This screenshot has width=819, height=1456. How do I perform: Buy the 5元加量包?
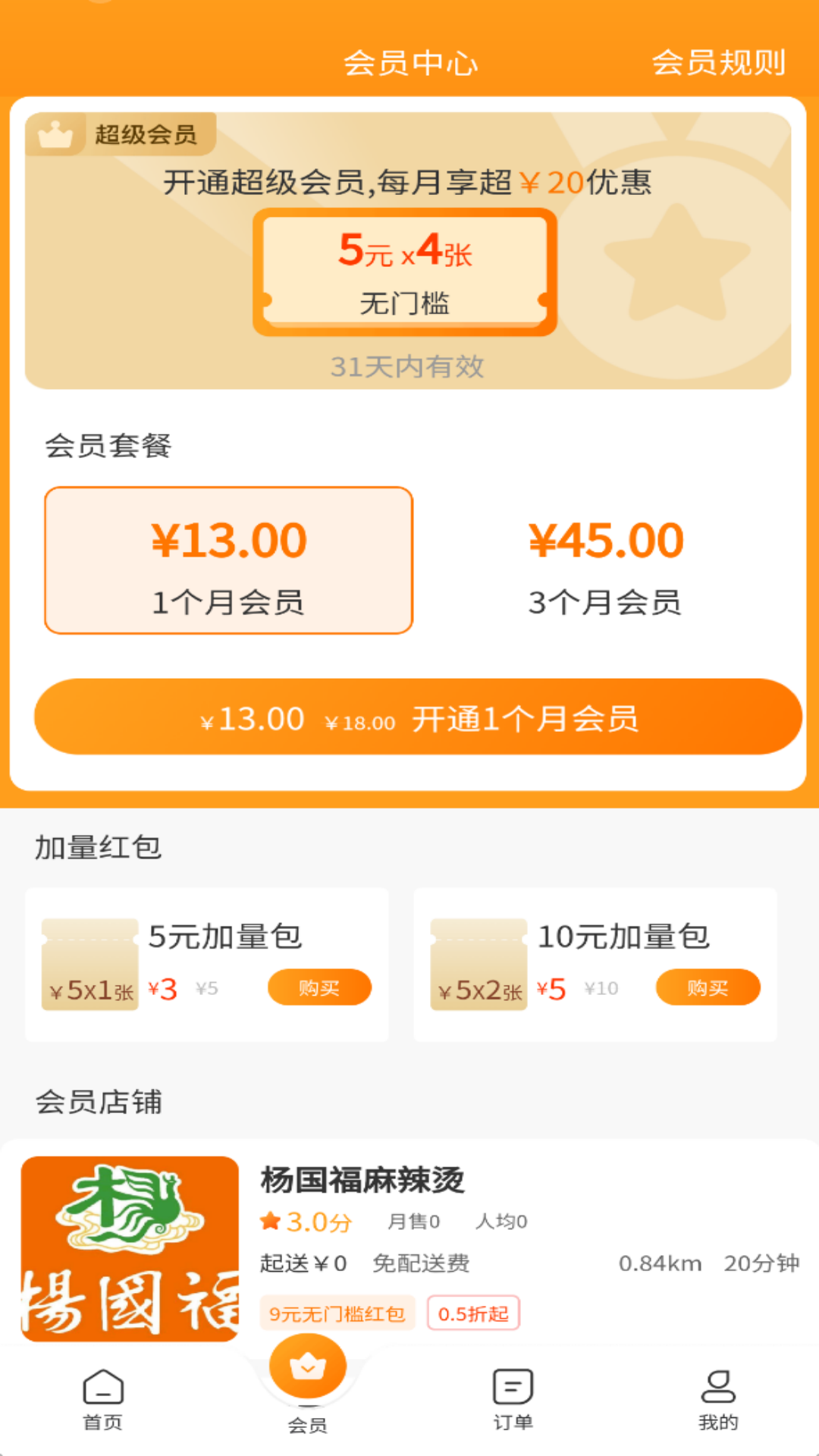coord(319,987)
